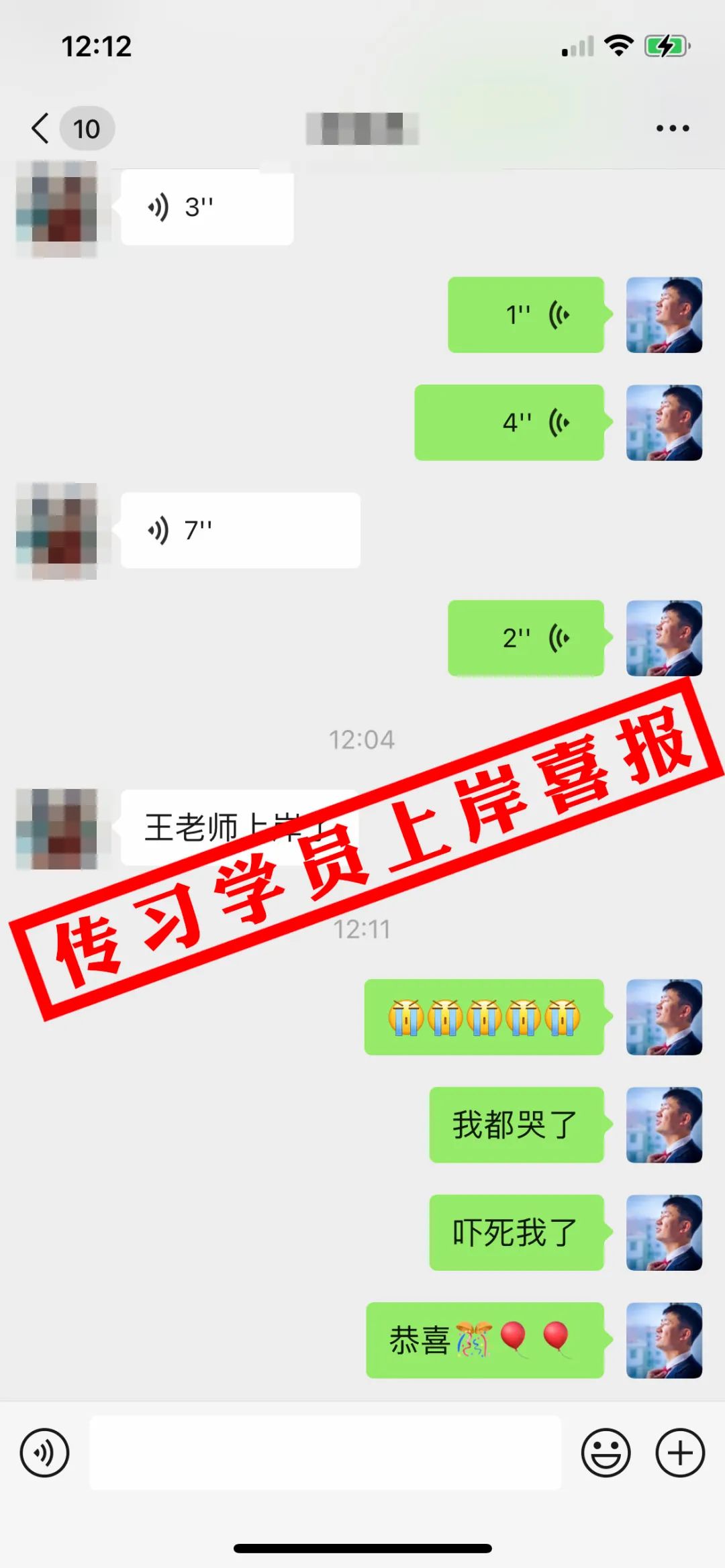This screenshot has width=725, height=1568.
Task: Play the sent 1-second voice message
Action: click(x=526, y=315)
